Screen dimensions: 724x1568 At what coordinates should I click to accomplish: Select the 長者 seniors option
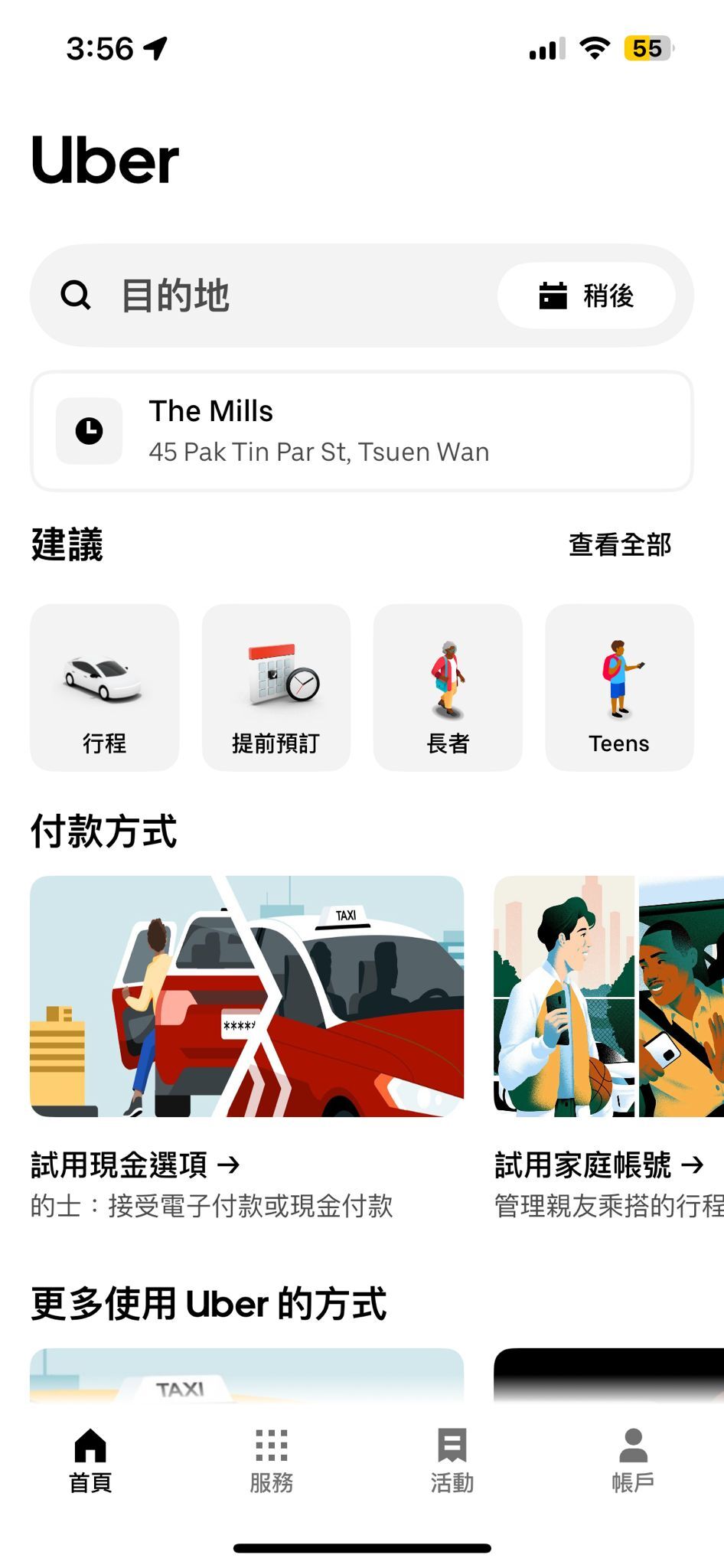pos(448,687)
